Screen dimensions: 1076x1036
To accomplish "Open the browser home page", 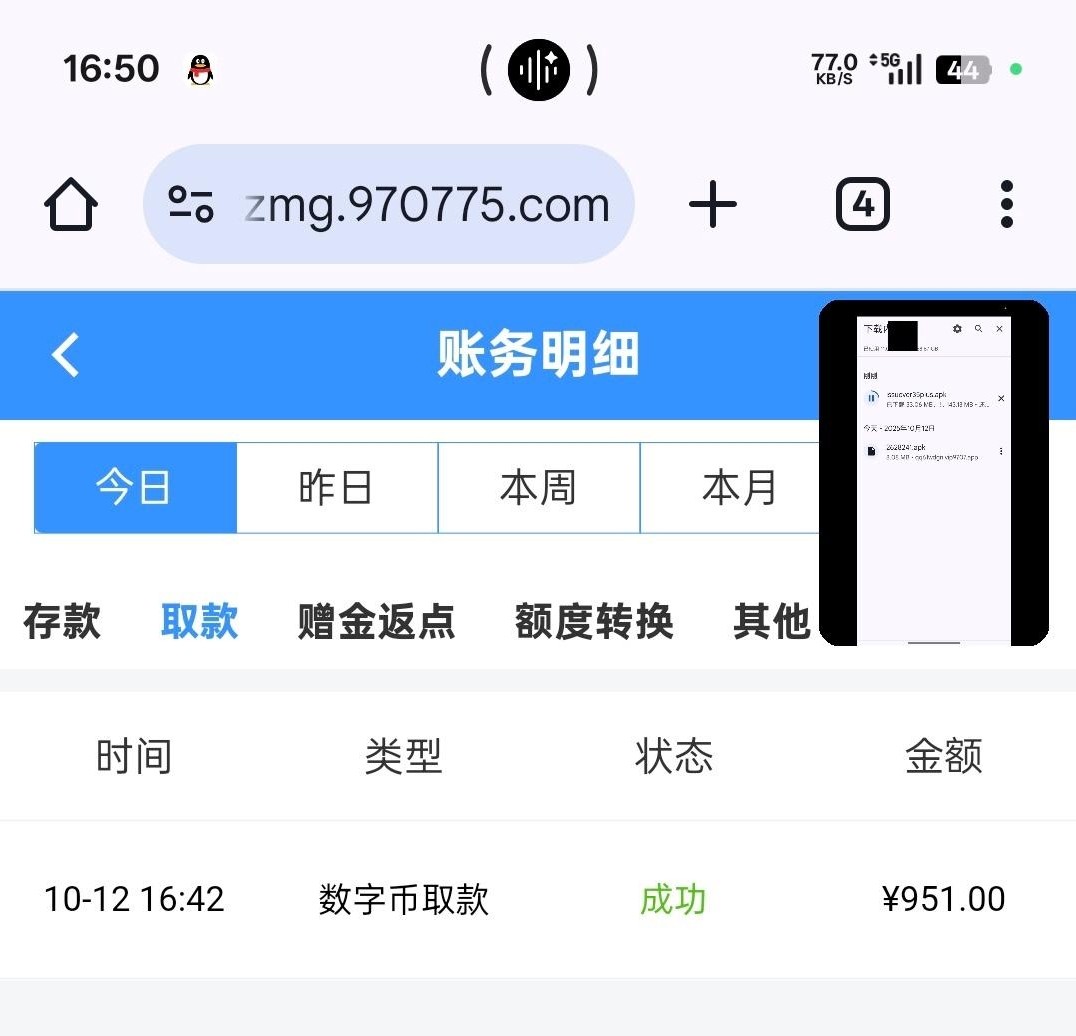I will pos(71,205).
